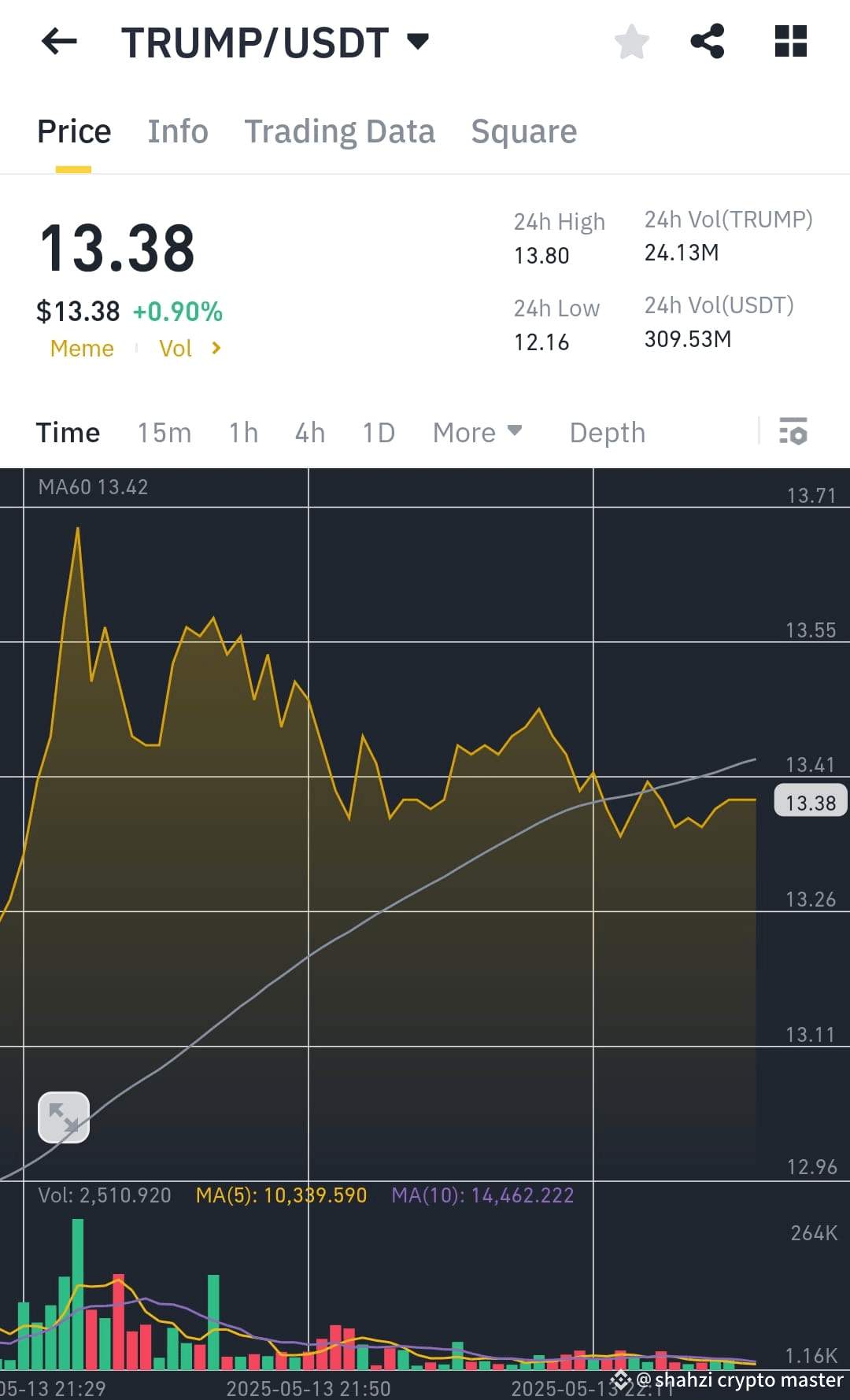Switch to the Square tab
This screenshot has width=850, height=1400.
(x=523, y=131)
